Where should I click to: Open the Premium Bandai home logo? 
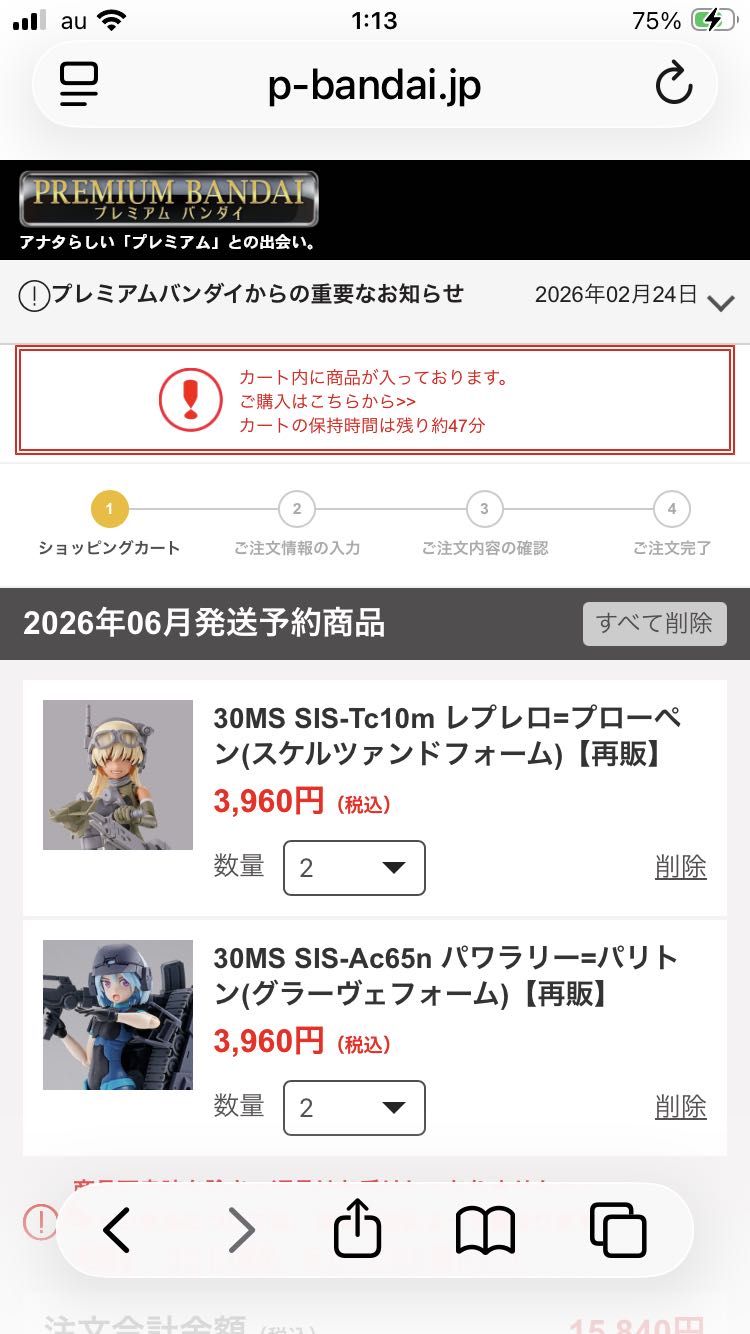(168, 199)
